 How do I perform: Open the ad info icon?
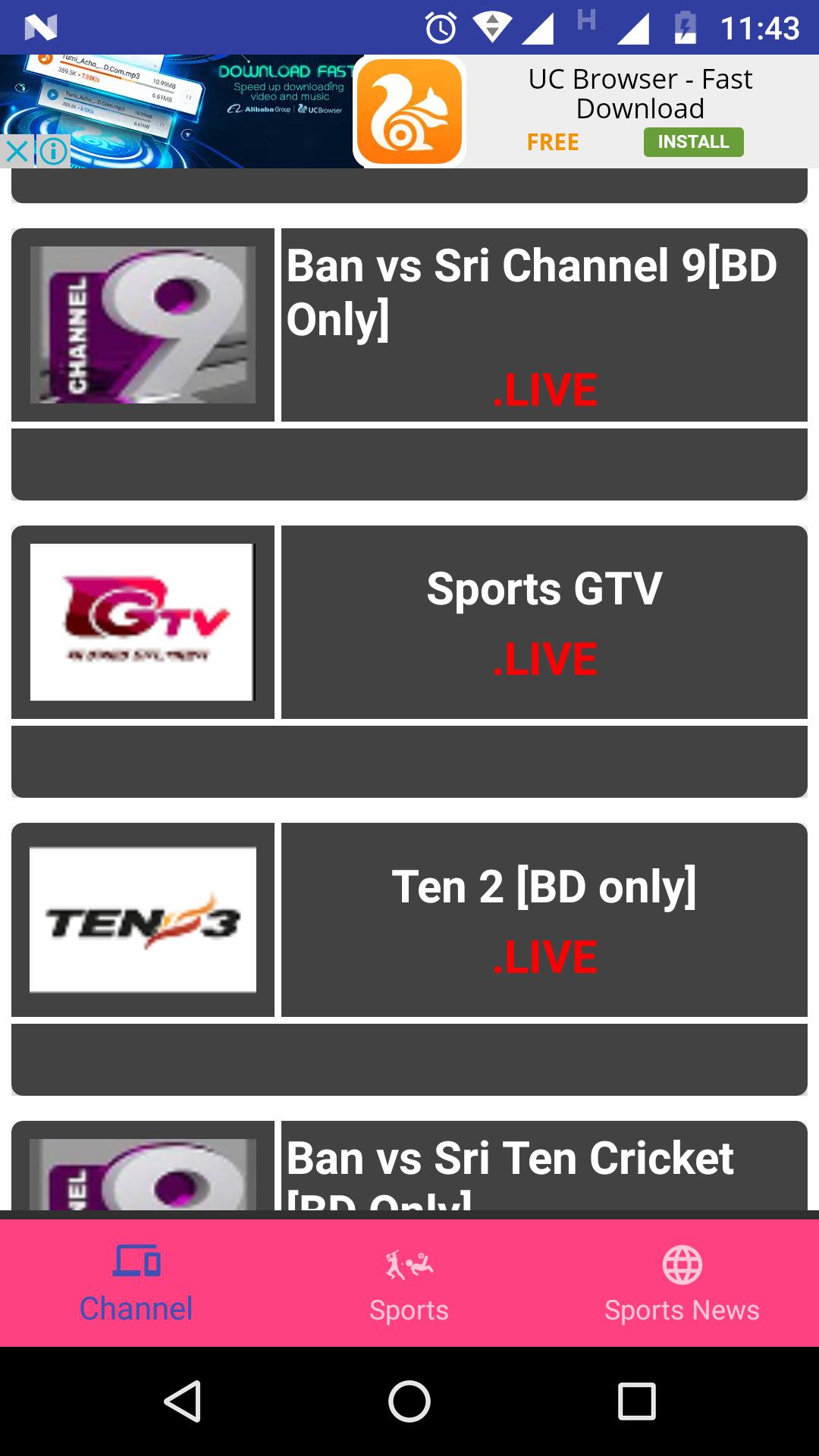tap(53, 151)
